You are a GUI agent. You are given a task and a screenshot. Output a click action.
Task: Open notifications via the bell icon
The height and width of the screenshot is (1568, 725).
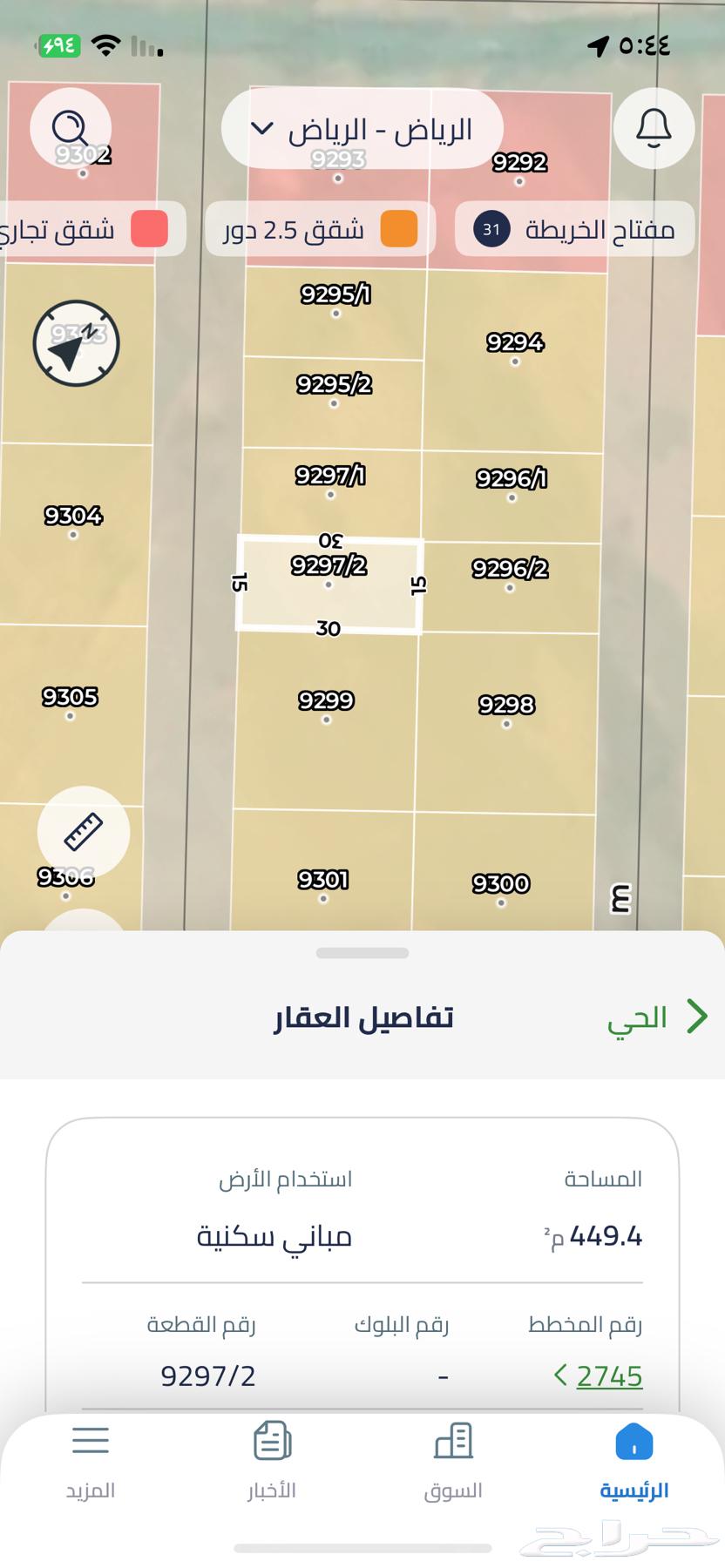[x=654, y=128]
